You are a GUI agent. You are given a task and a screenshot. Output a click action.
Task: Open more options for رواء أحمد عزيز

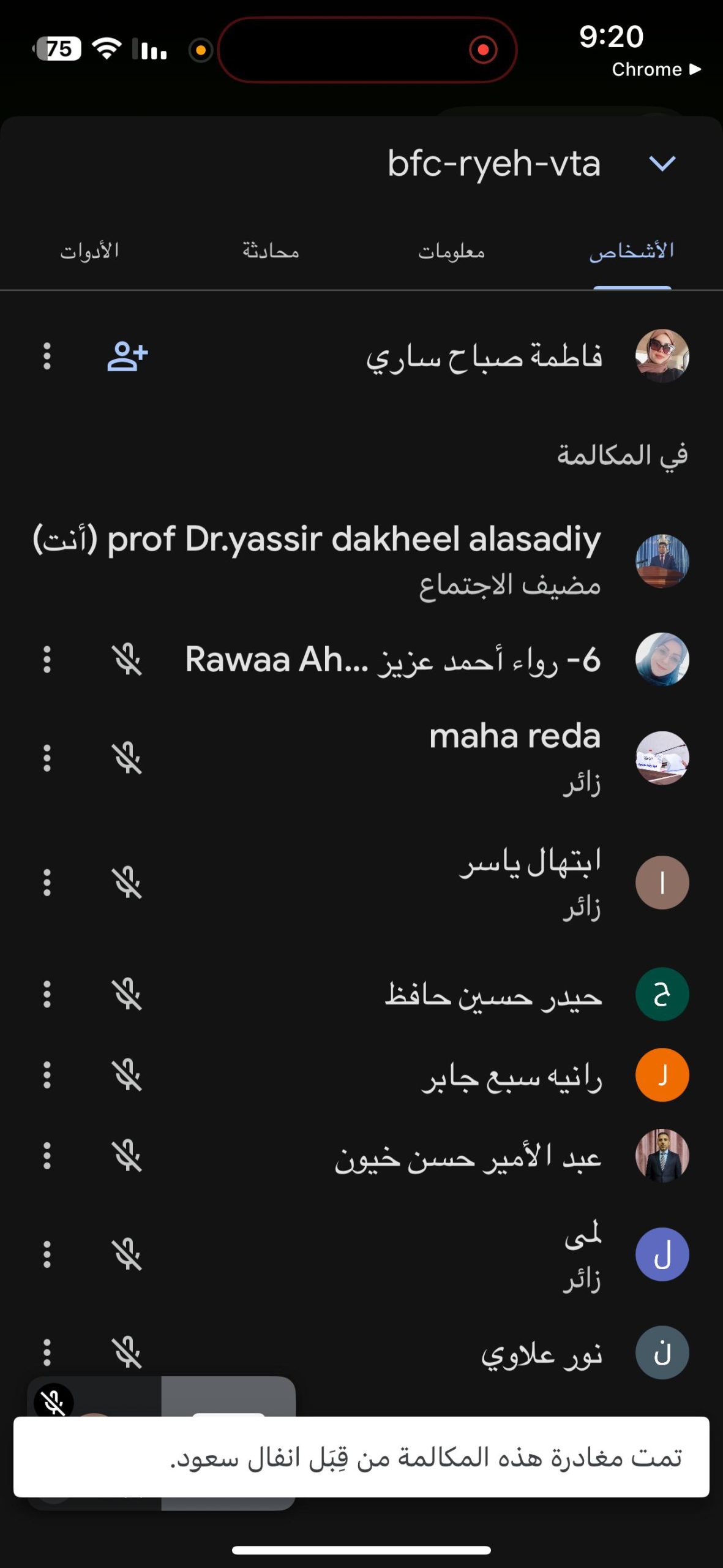click(47, 660)
